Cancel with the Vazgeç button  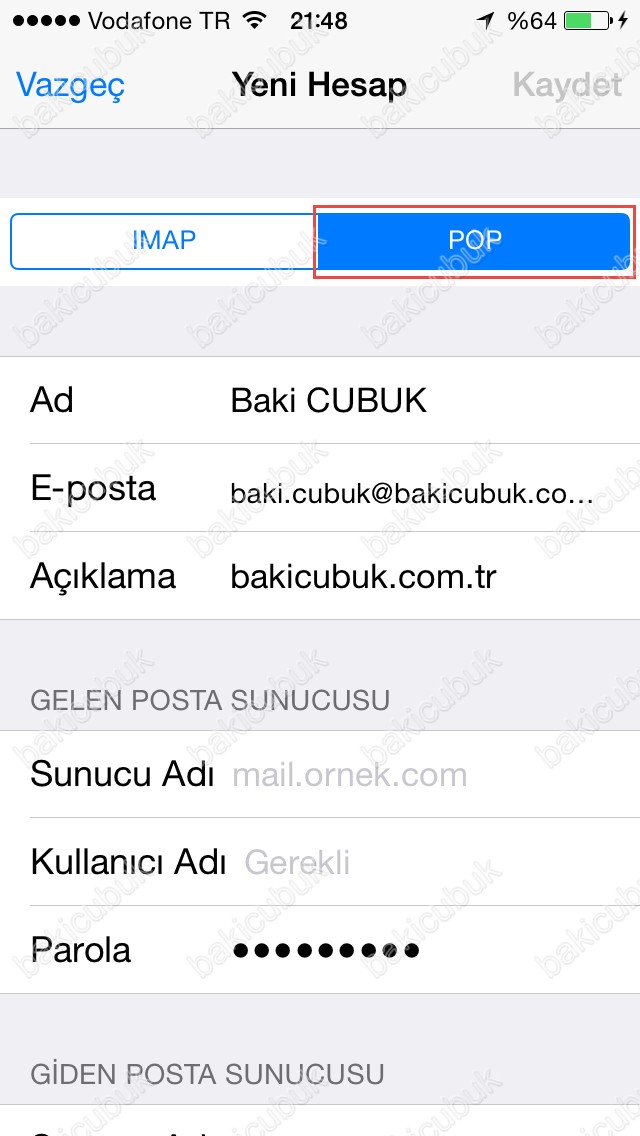point(70,85)
